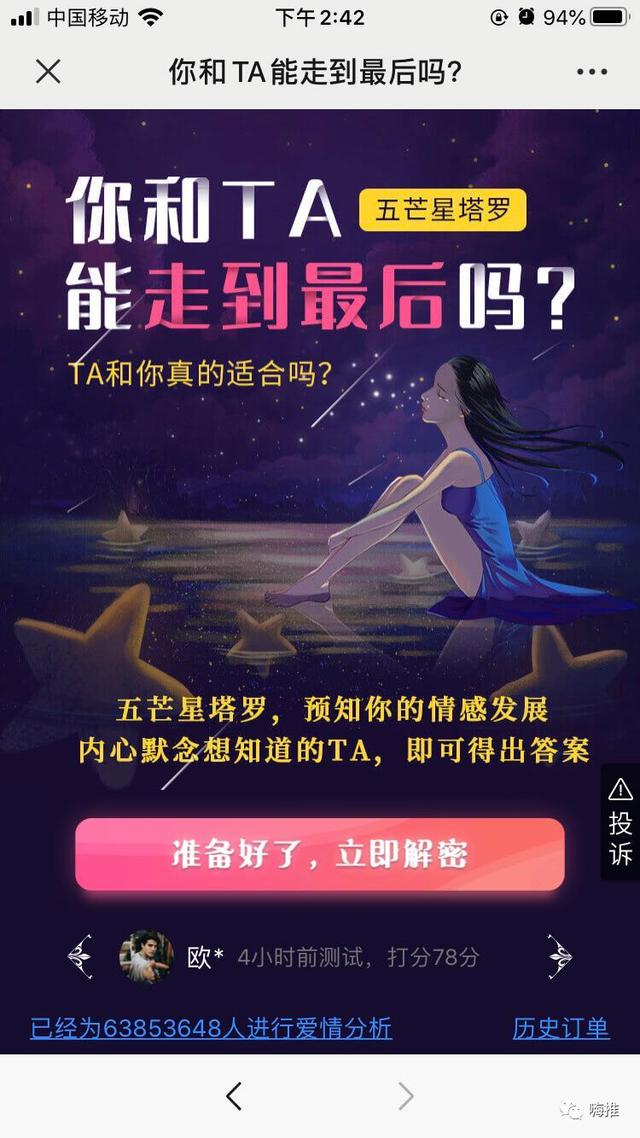Open 已经为63853648人进行爱情分析 link
The width and height of the screenshot is (640, 1138).
pyautogui.click(x=211, y=1028)
